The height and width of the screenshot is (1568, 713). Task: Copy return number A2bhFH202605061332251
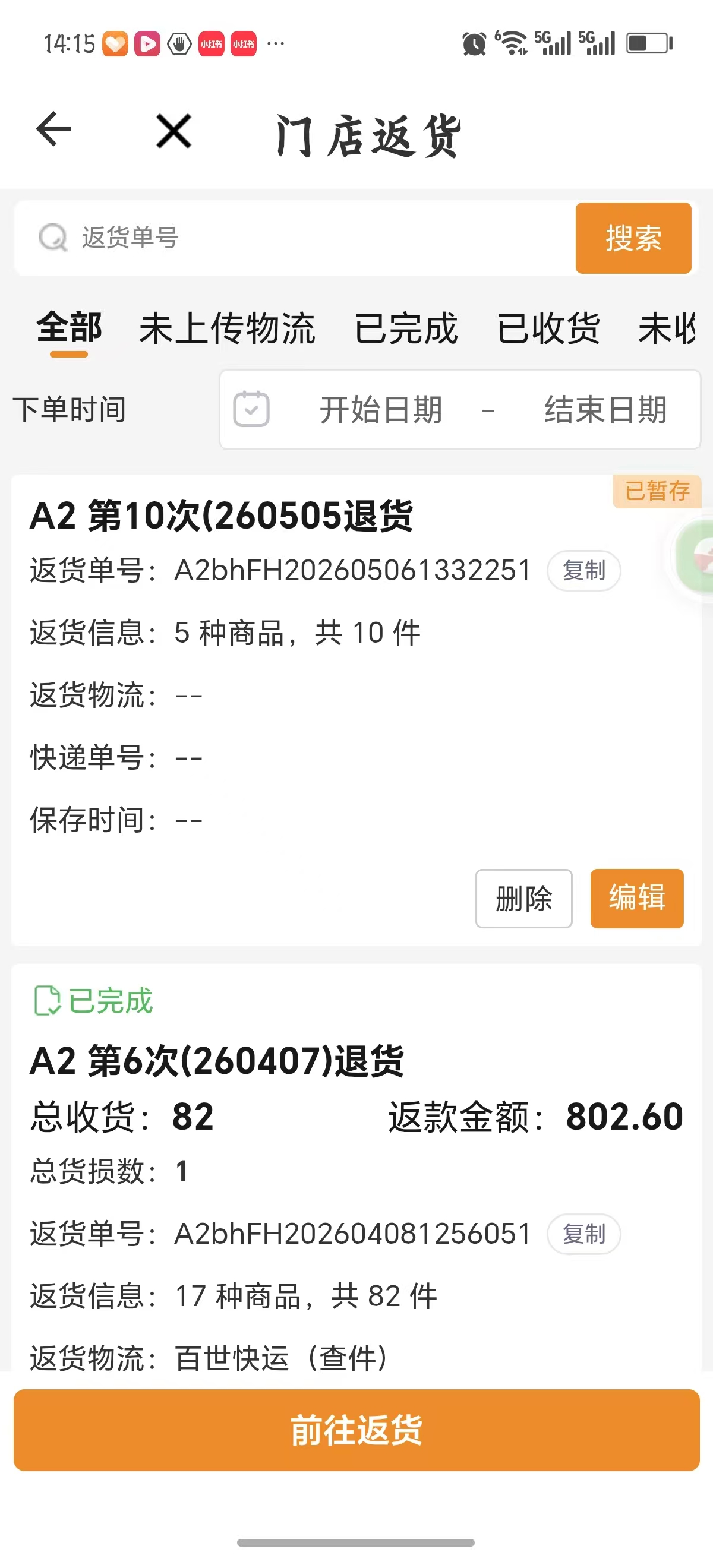[x=583, y=571]
